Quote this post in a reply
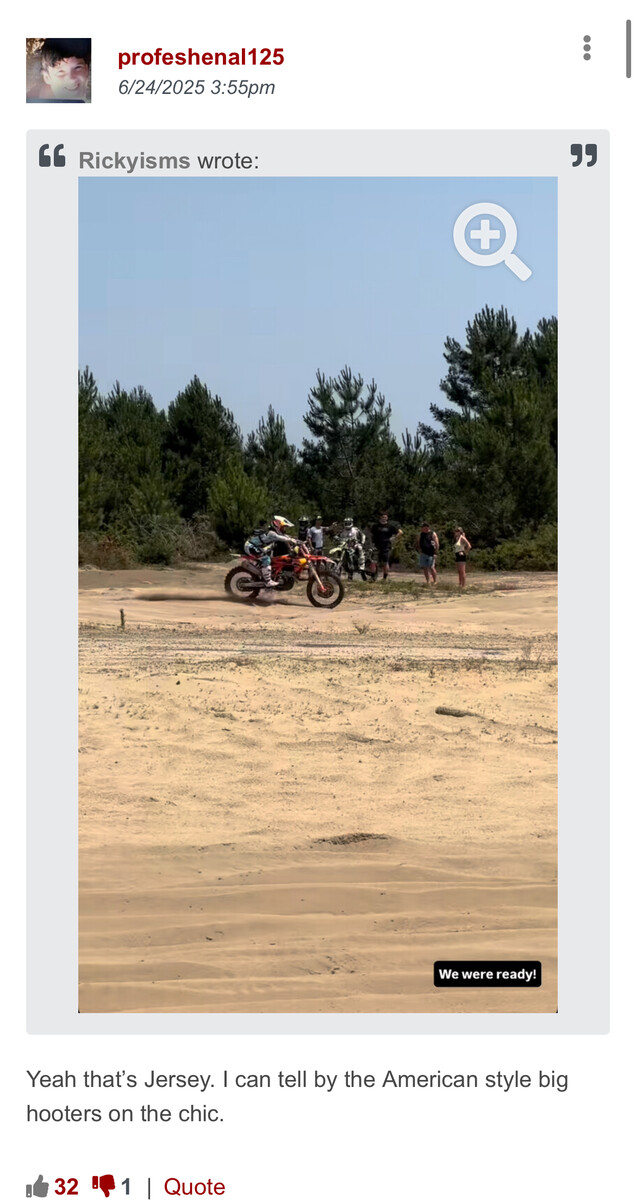 194,1187
